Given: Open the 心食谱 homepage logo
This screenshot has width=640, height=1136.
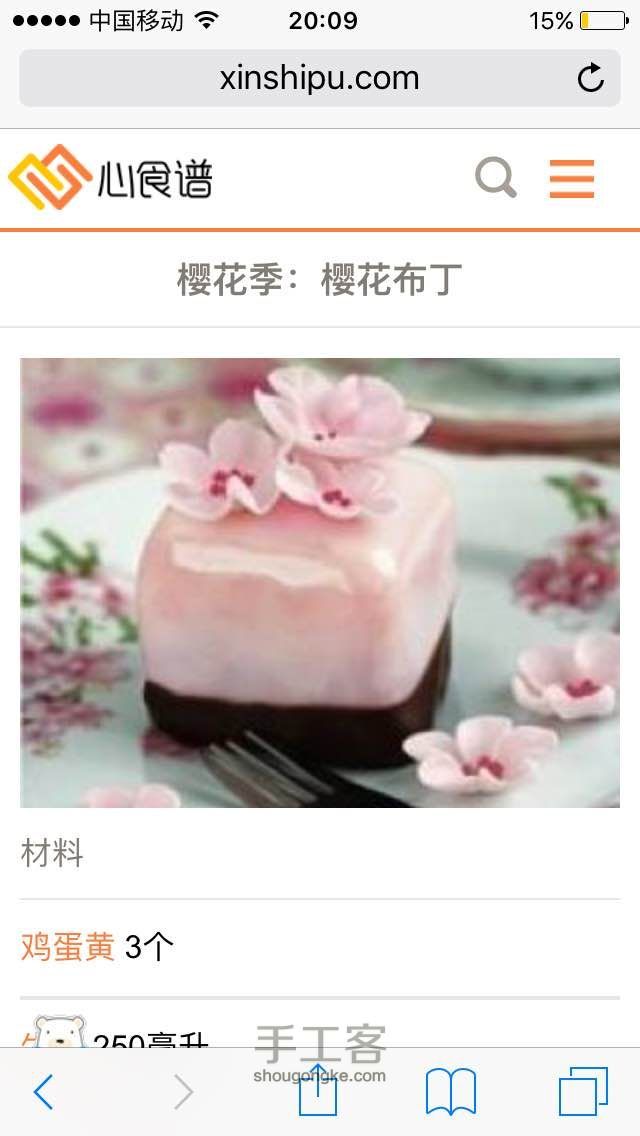Looking at the screenshot, I should point(110,178).
